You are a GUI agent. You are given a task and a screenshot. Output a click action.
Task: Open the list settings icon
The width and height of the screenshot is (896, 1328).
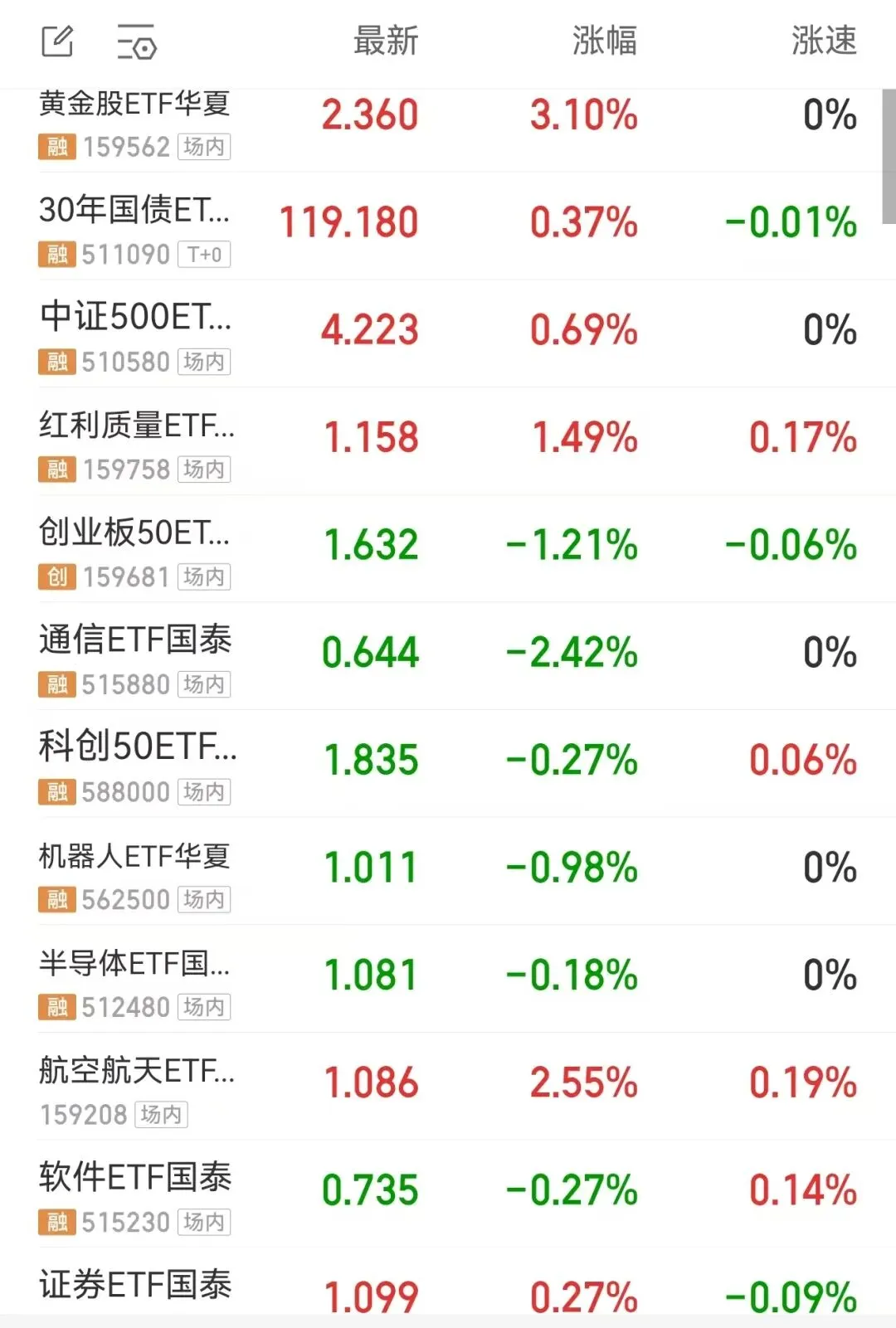[137, 41]
